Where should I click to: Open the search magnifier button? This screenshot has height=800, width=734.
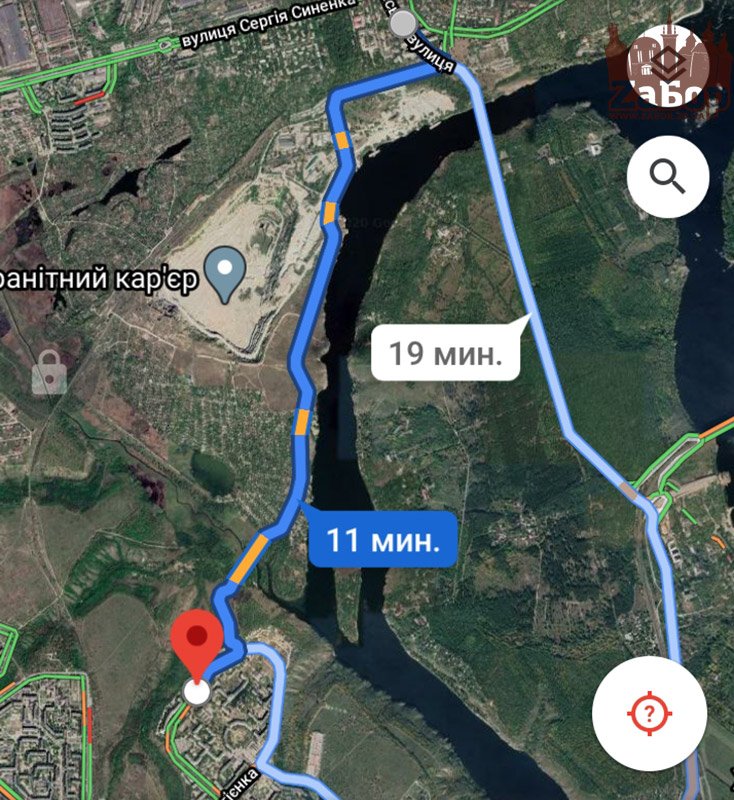[668, 177]
